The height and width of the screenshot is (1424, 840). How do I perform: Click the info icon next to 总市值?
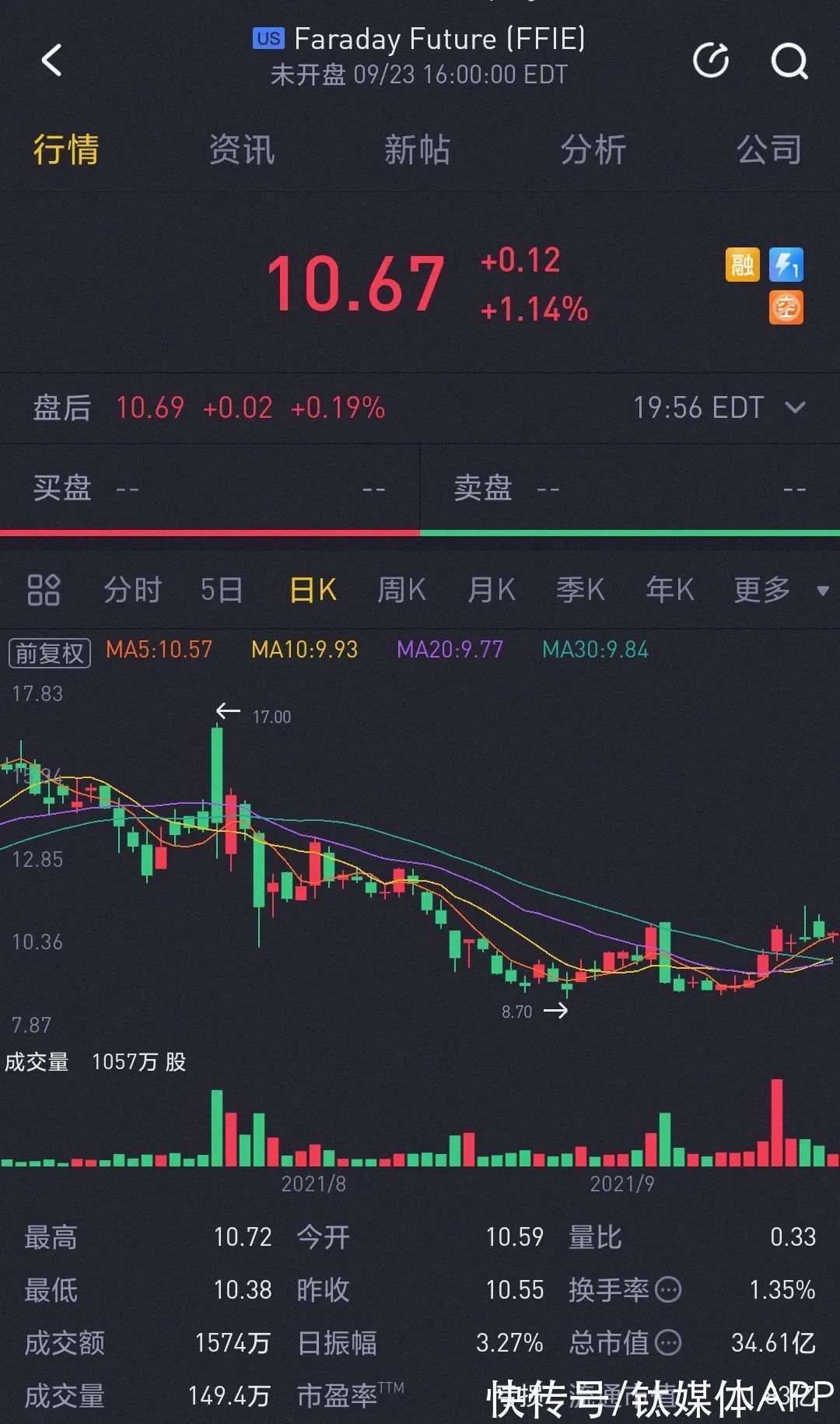667,1343
